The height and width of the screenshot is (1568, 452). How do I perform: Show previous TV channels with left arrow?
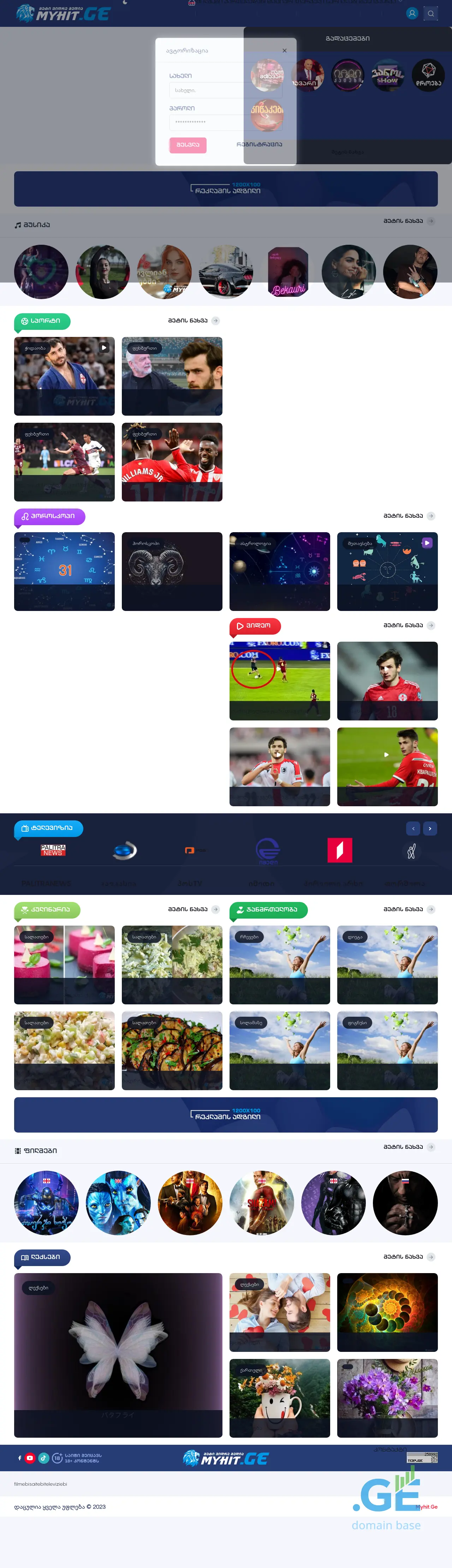click(413, 828)
